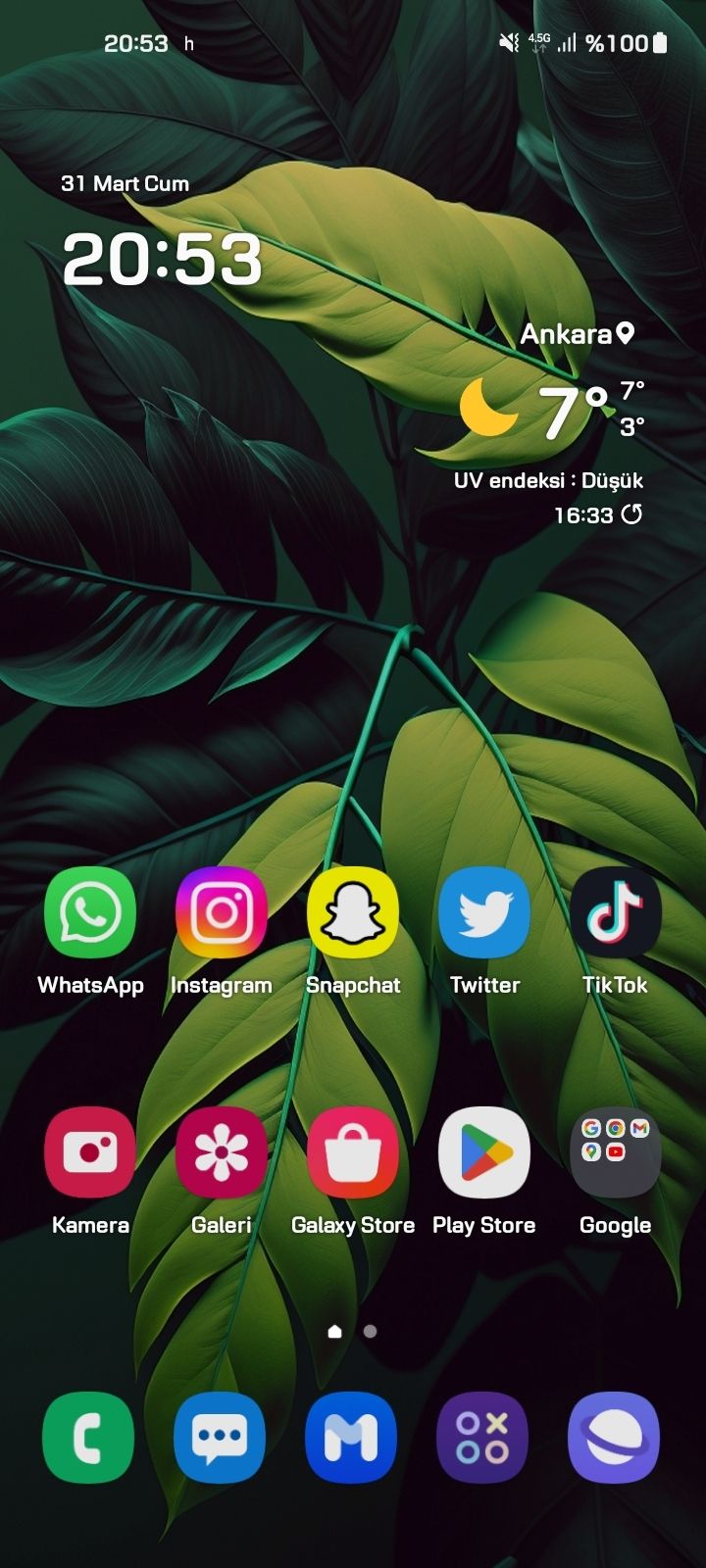Launch the Play Store
Viewport: 706px width, 1568px height.
coord(484,1152)
